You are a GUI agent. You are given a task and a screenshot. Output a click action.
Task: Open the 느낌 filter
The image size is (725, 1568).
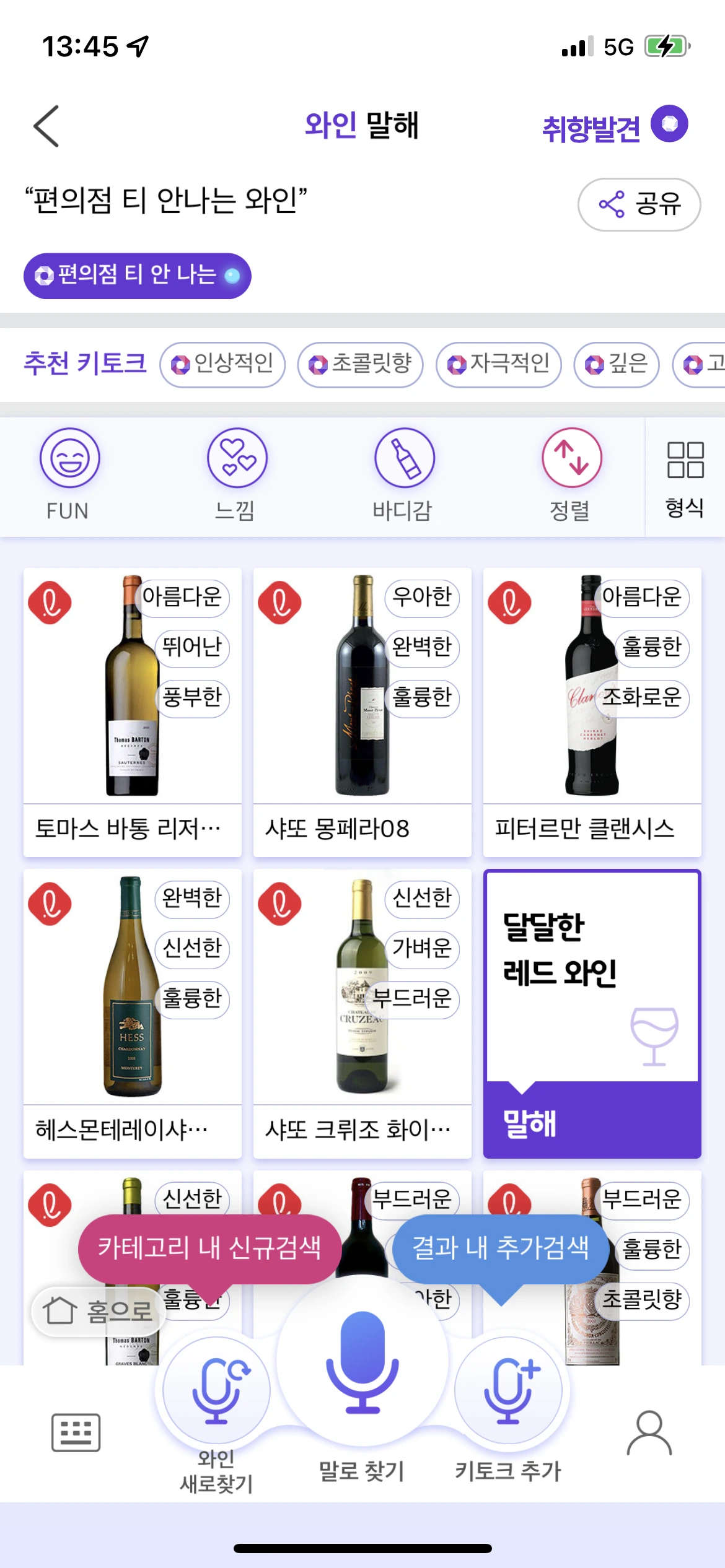237,474
